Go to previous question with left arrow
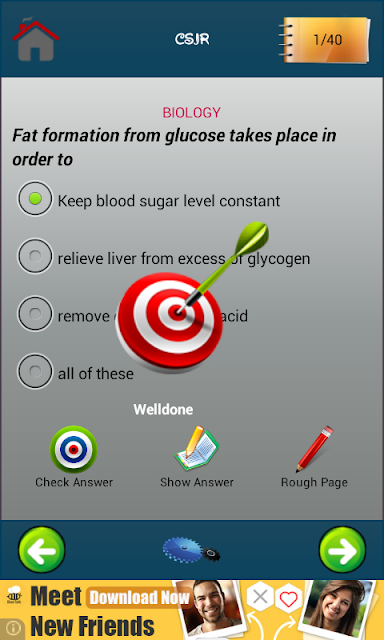Image resolution: width=384 pixels, height=640 pixels. [42, 549]
